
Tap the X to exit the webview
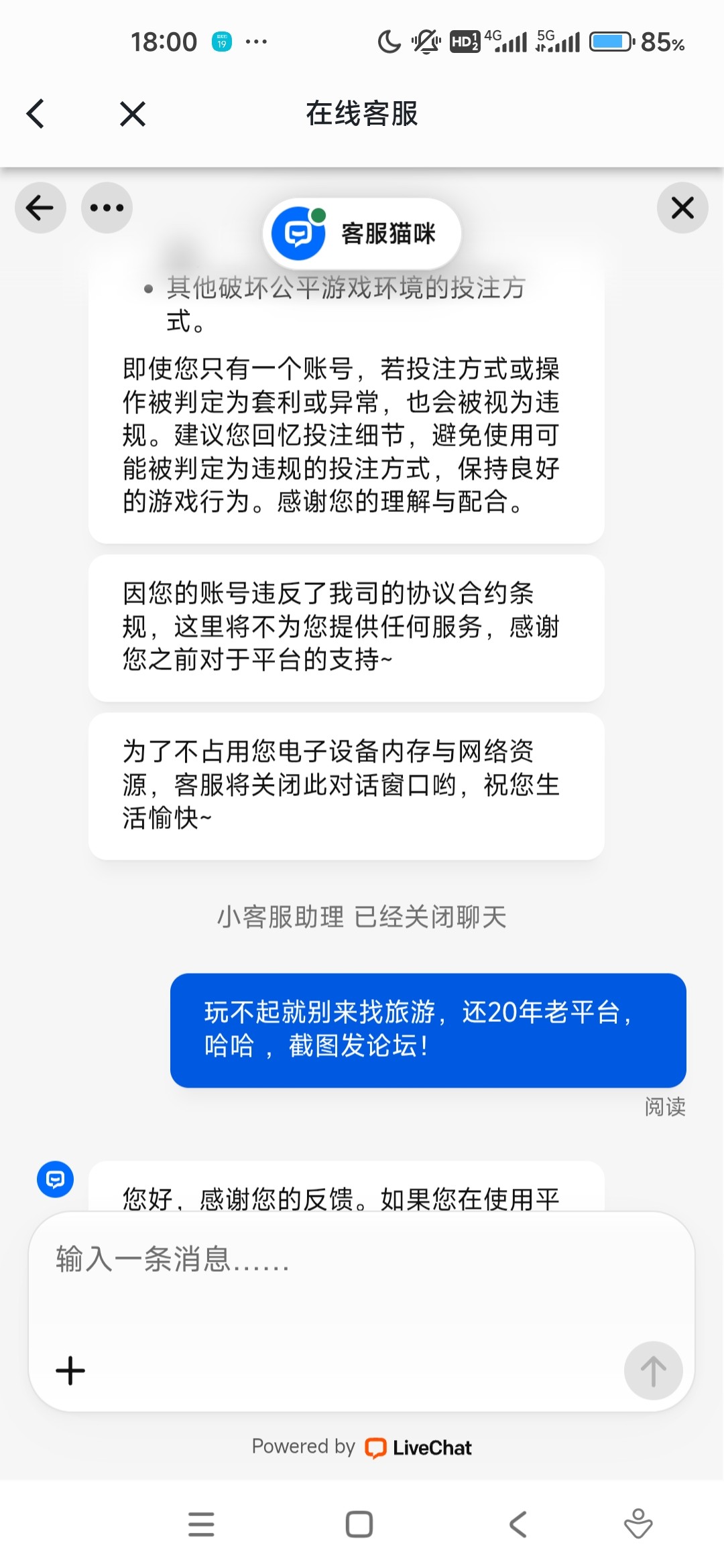(x=131, y=113)
